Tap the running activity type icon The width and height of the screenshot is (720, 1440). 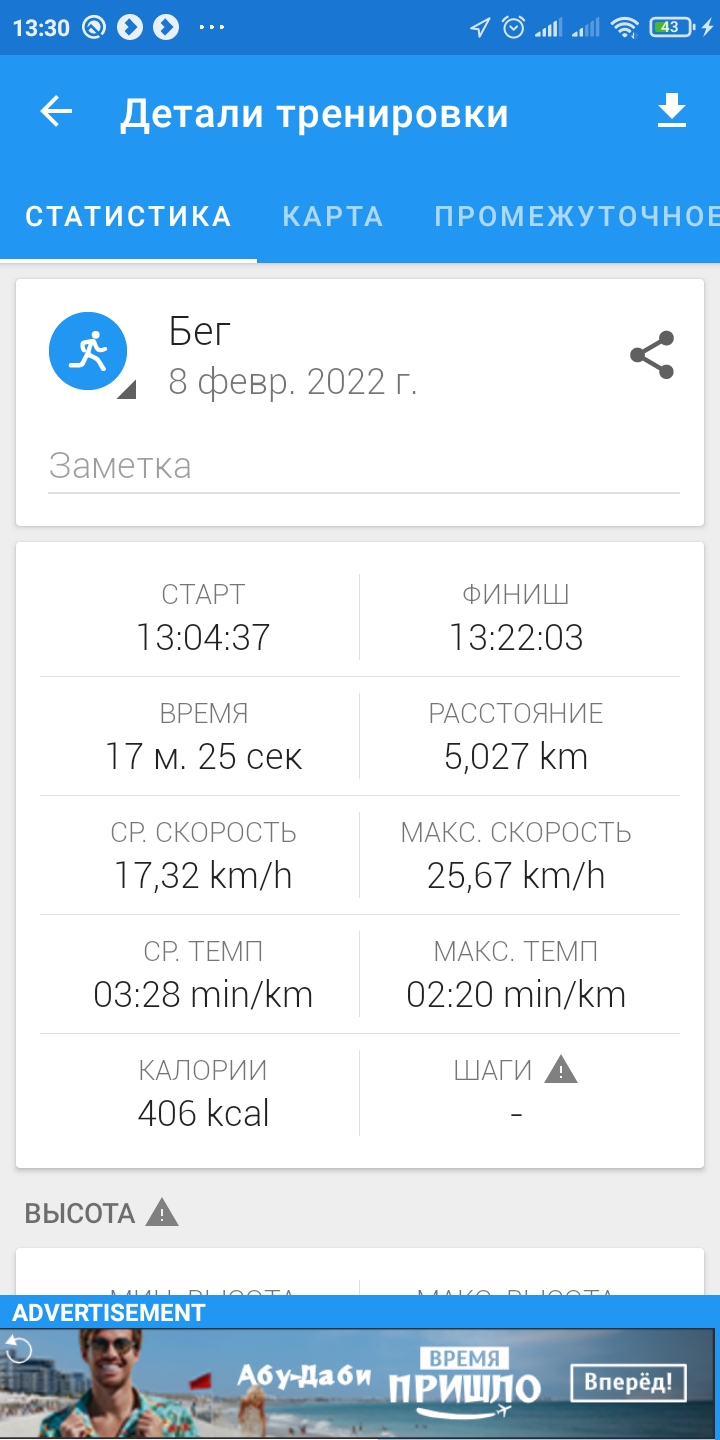pyautogui.click(x=88, y=350)
